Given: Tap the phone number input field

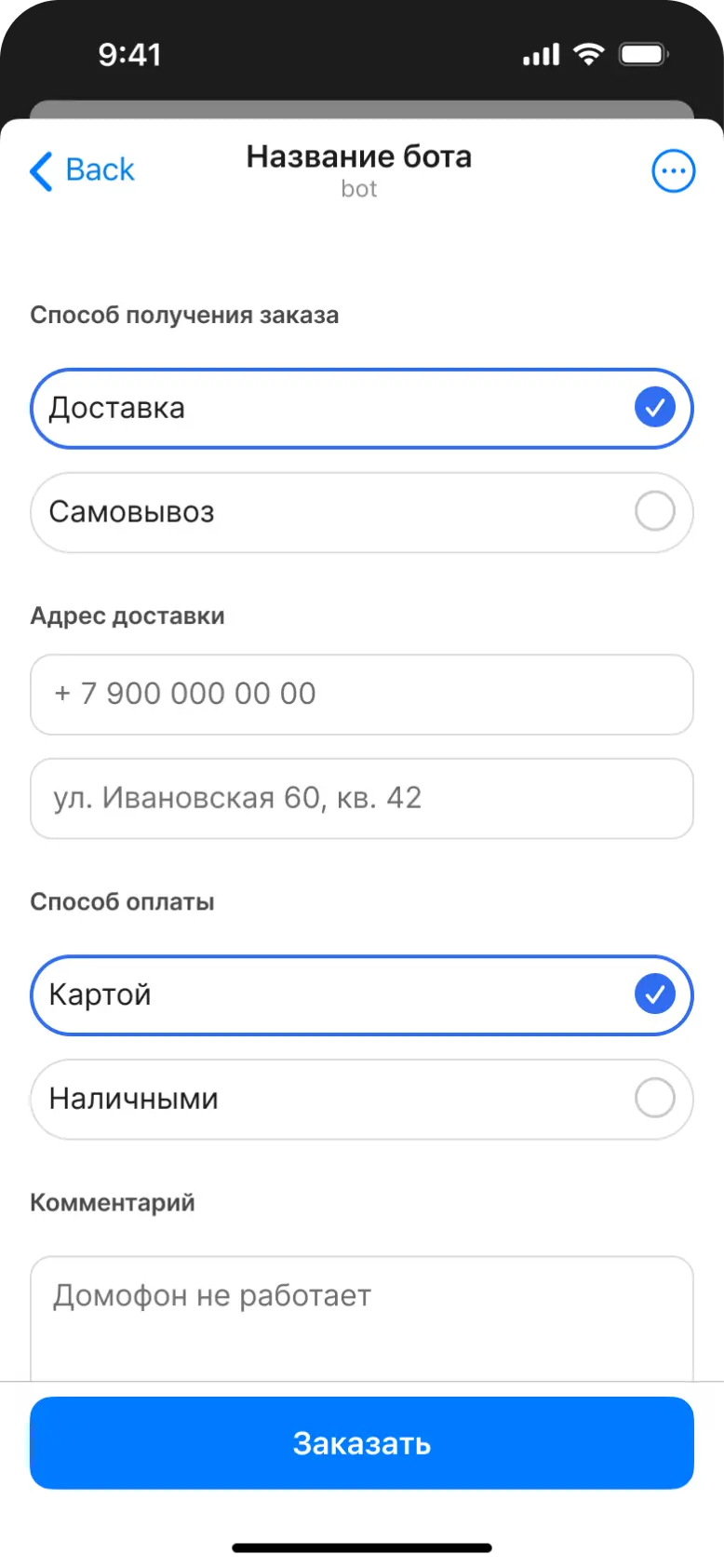Looking at the screenshot, I should (361, 694).
